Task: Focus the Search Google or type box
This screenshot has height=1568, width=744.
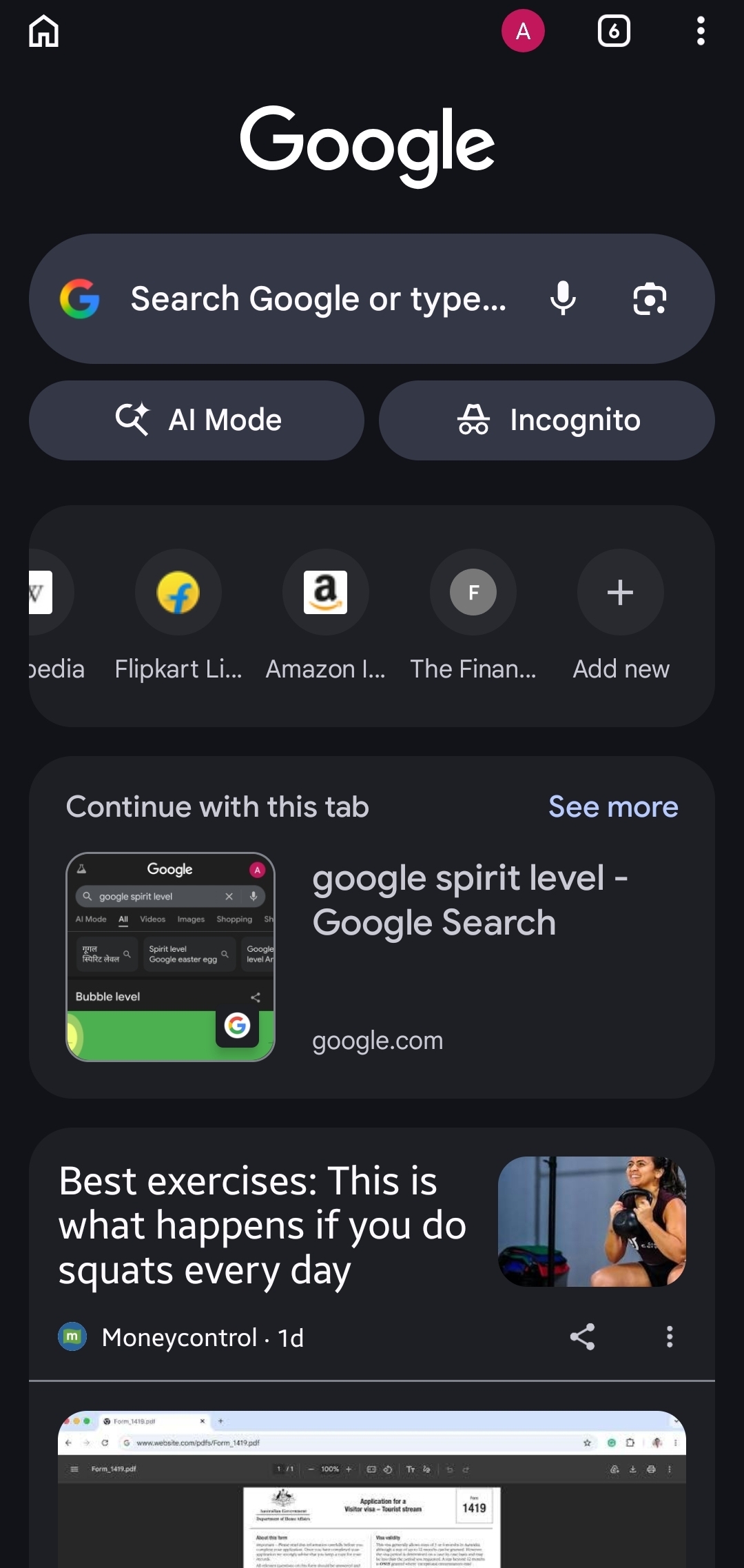Action: coord(317,299)
